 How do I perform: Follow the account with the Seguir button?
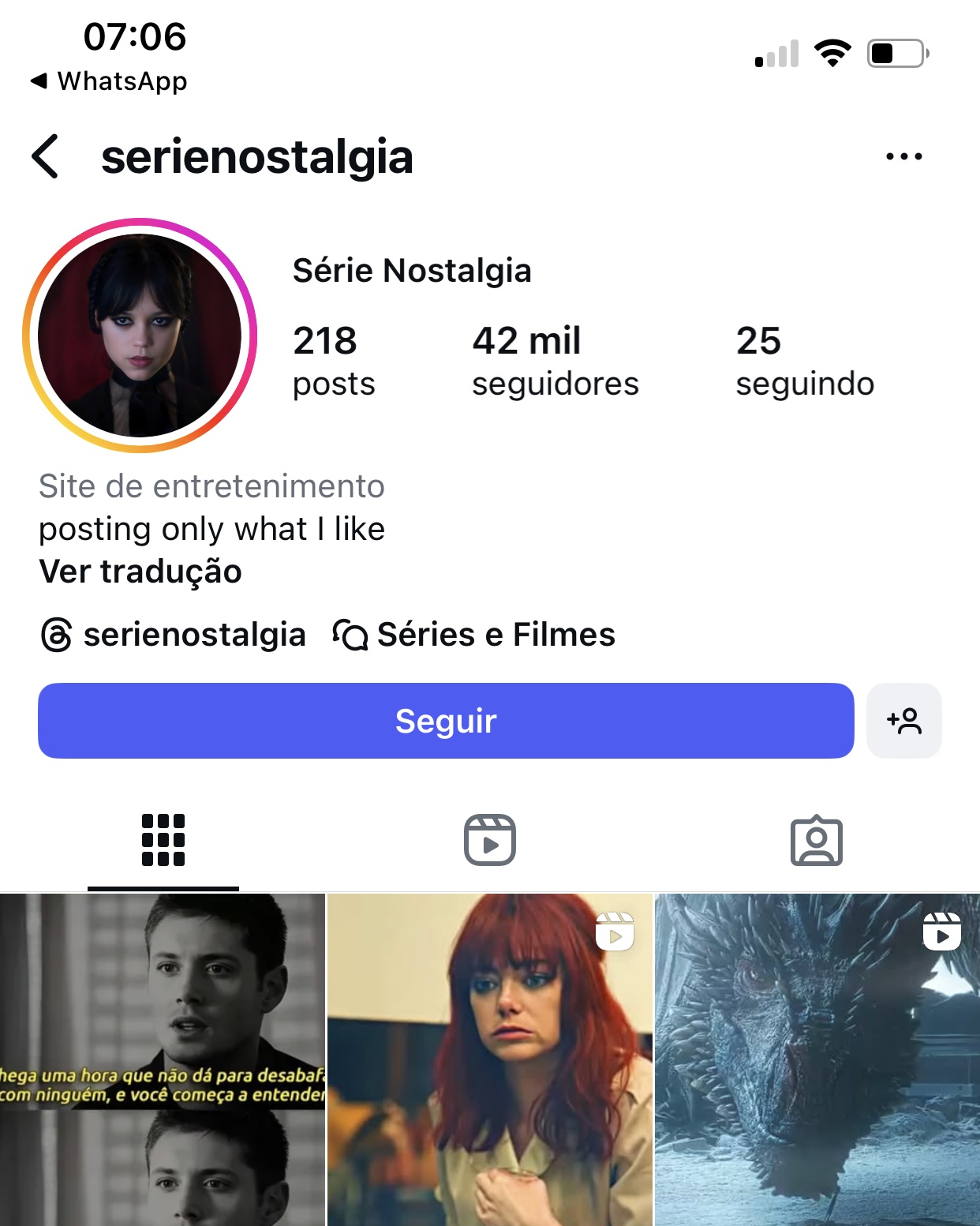(x=446, y=721)
